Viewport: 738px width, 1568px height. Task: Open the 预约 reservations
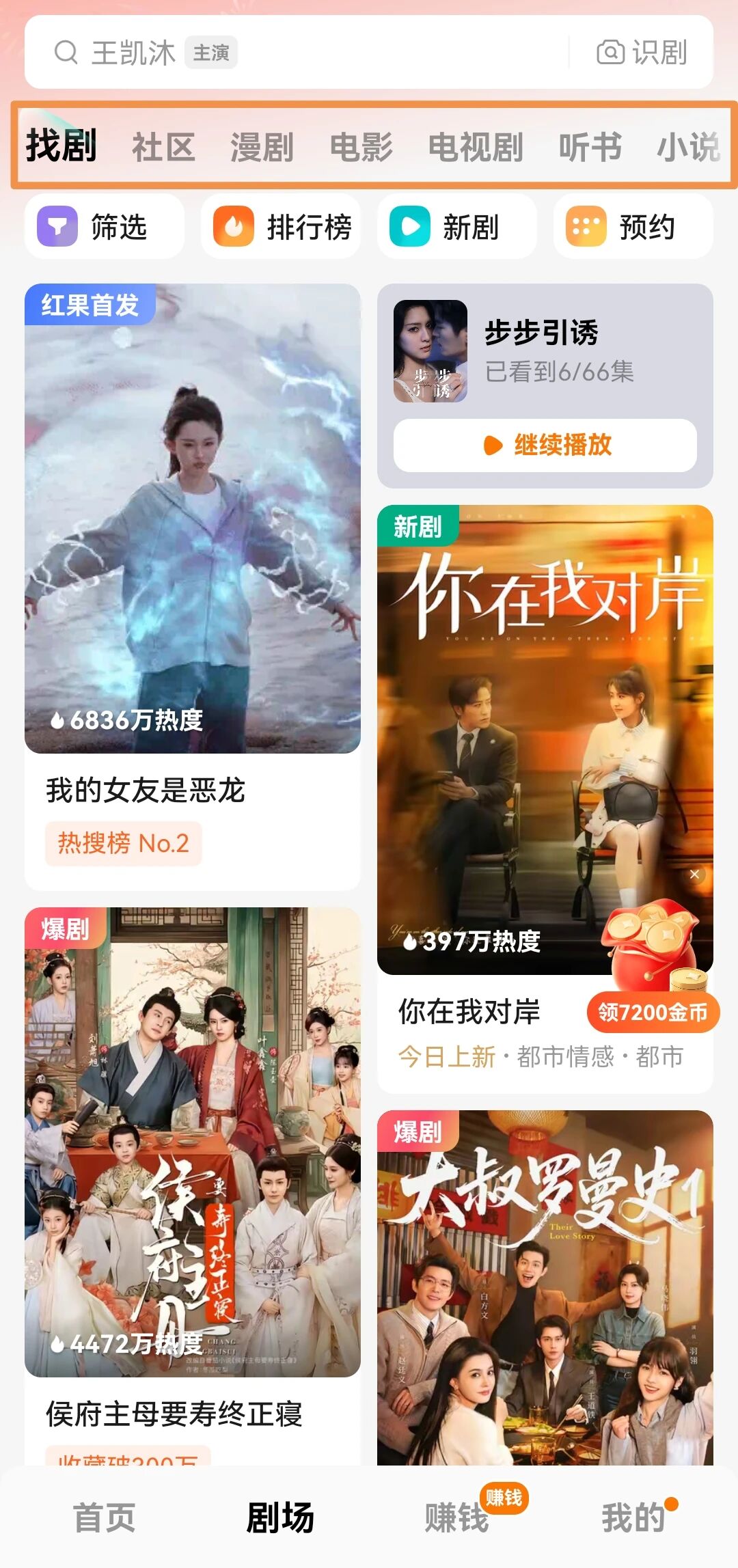click(633, 227)
